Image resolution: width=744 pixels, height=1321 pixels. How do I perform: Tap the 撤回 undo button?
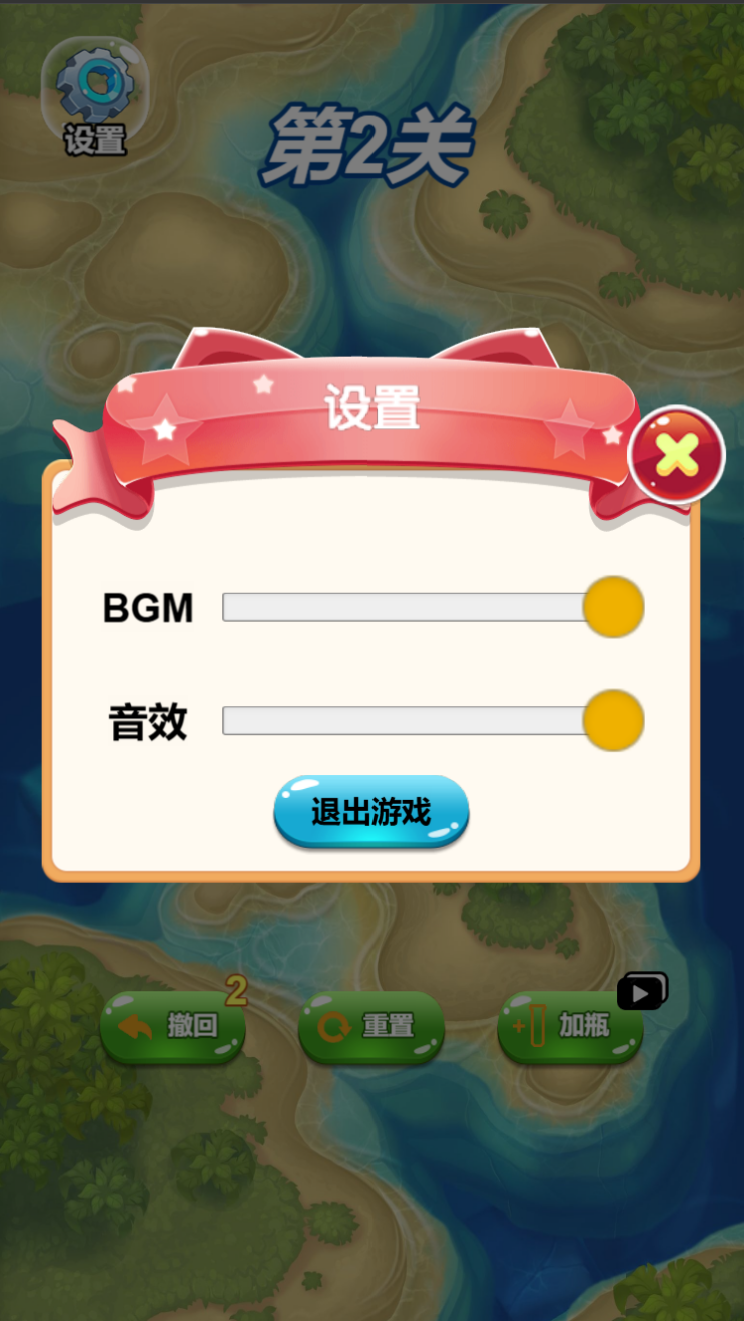tap(173, 1026)
